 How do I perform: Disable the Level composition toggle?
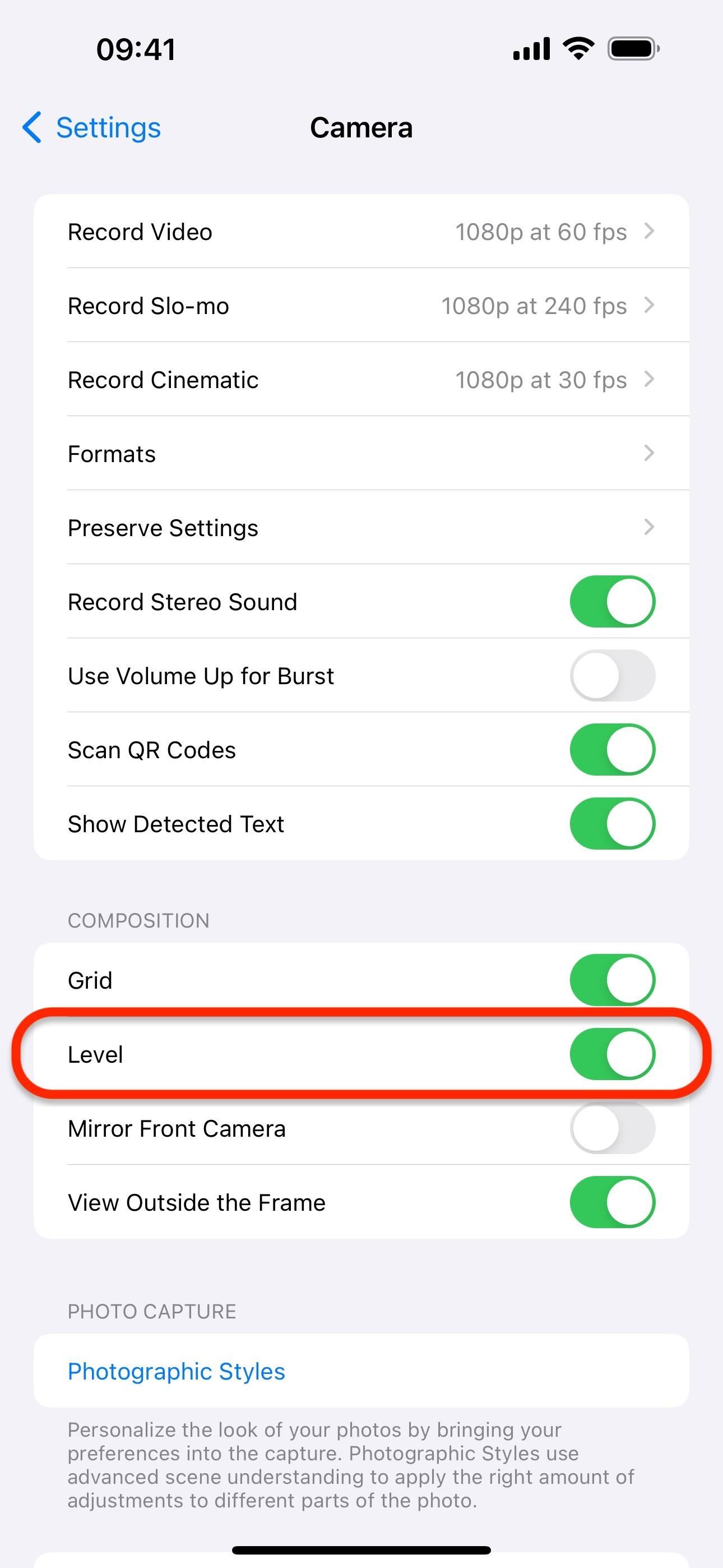(611, 1055)
